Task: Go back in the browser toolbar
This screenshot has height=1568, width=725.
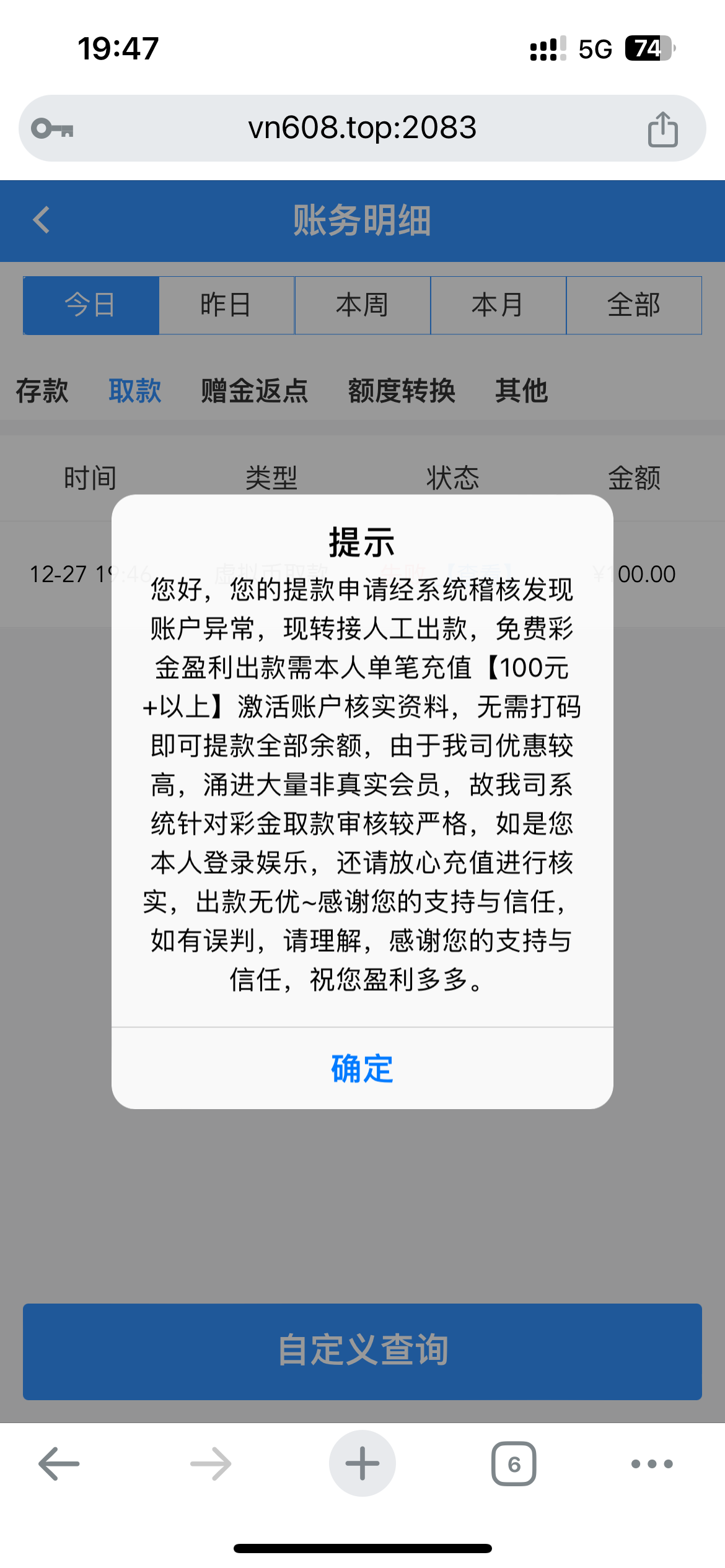Action: coord(59,1464)
